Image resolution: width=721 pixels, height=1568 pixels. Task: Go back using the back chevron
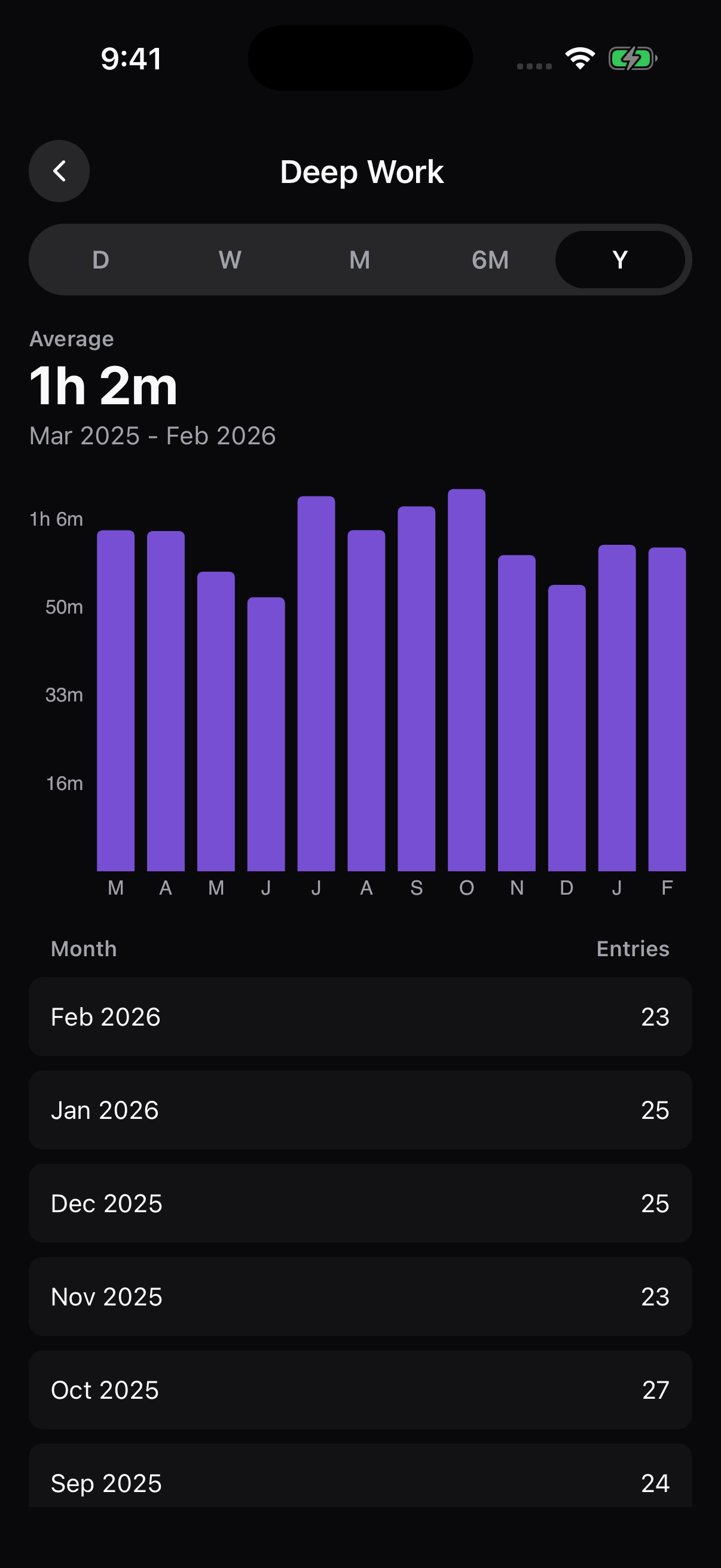[x=59, y=171]
